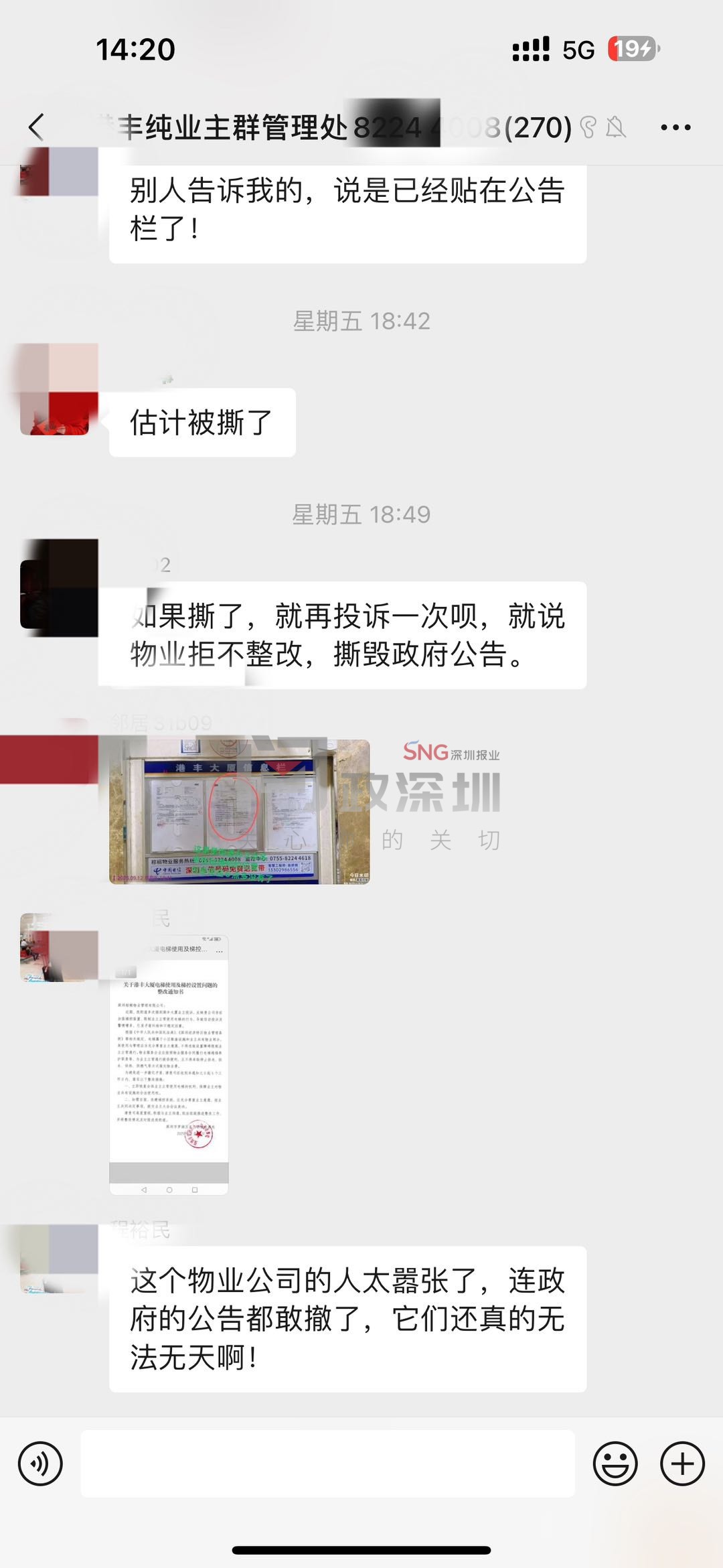View the bulletin board photo message
This screenshot has width=723, height=1568.
tap(240, 812)
